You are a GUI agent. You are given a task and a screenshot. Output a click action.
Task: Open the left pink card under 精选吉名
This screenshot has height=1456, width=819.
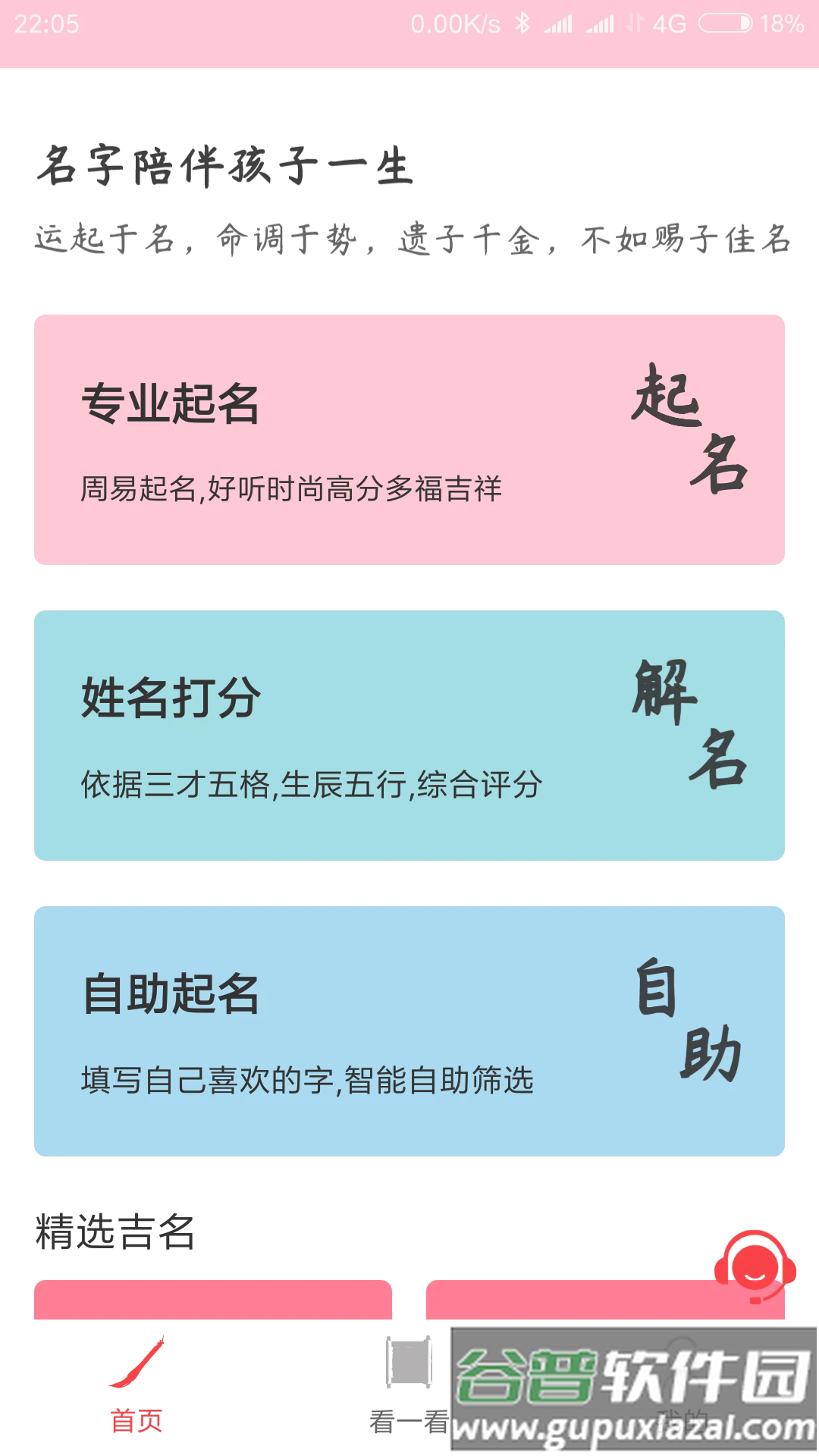(x=212, y=1297)
